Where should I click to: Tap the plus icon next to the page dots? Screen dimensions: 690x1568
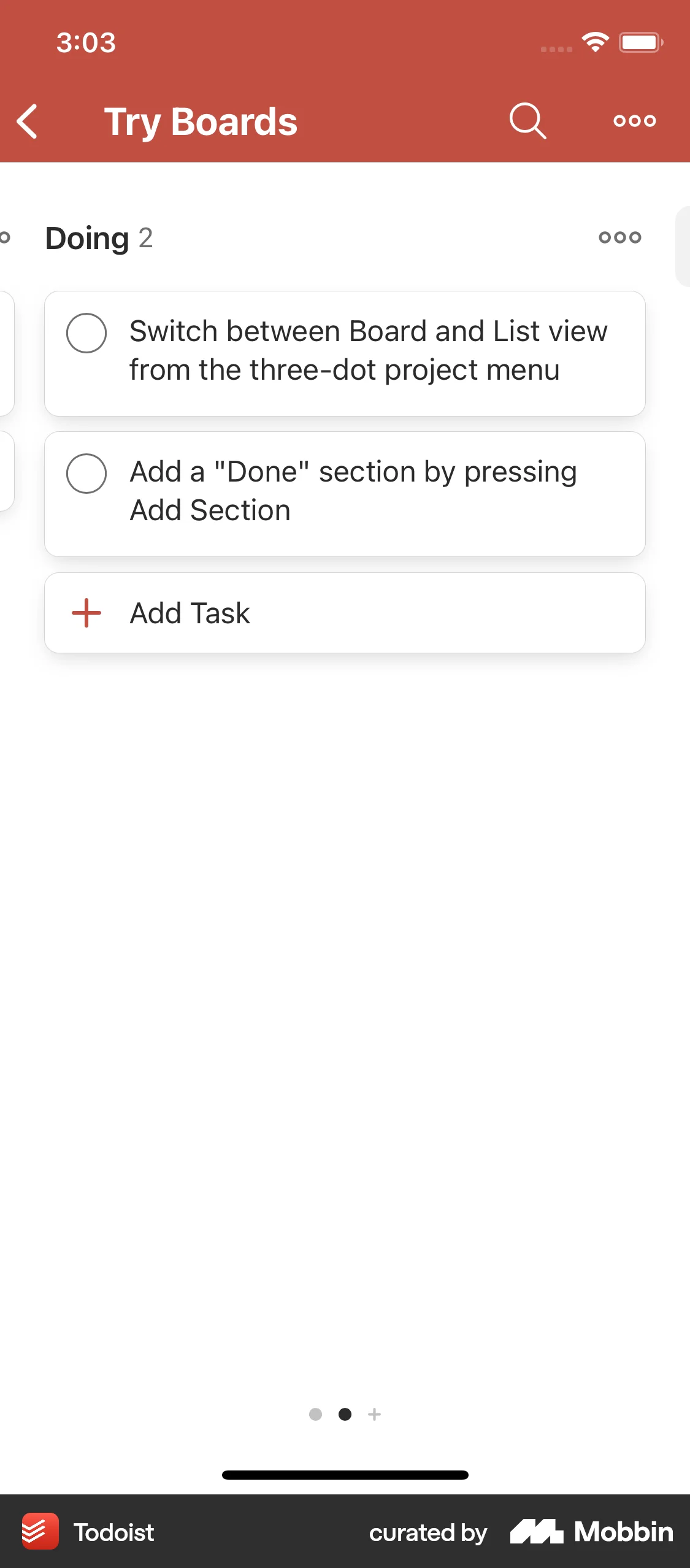point(374,1415)
